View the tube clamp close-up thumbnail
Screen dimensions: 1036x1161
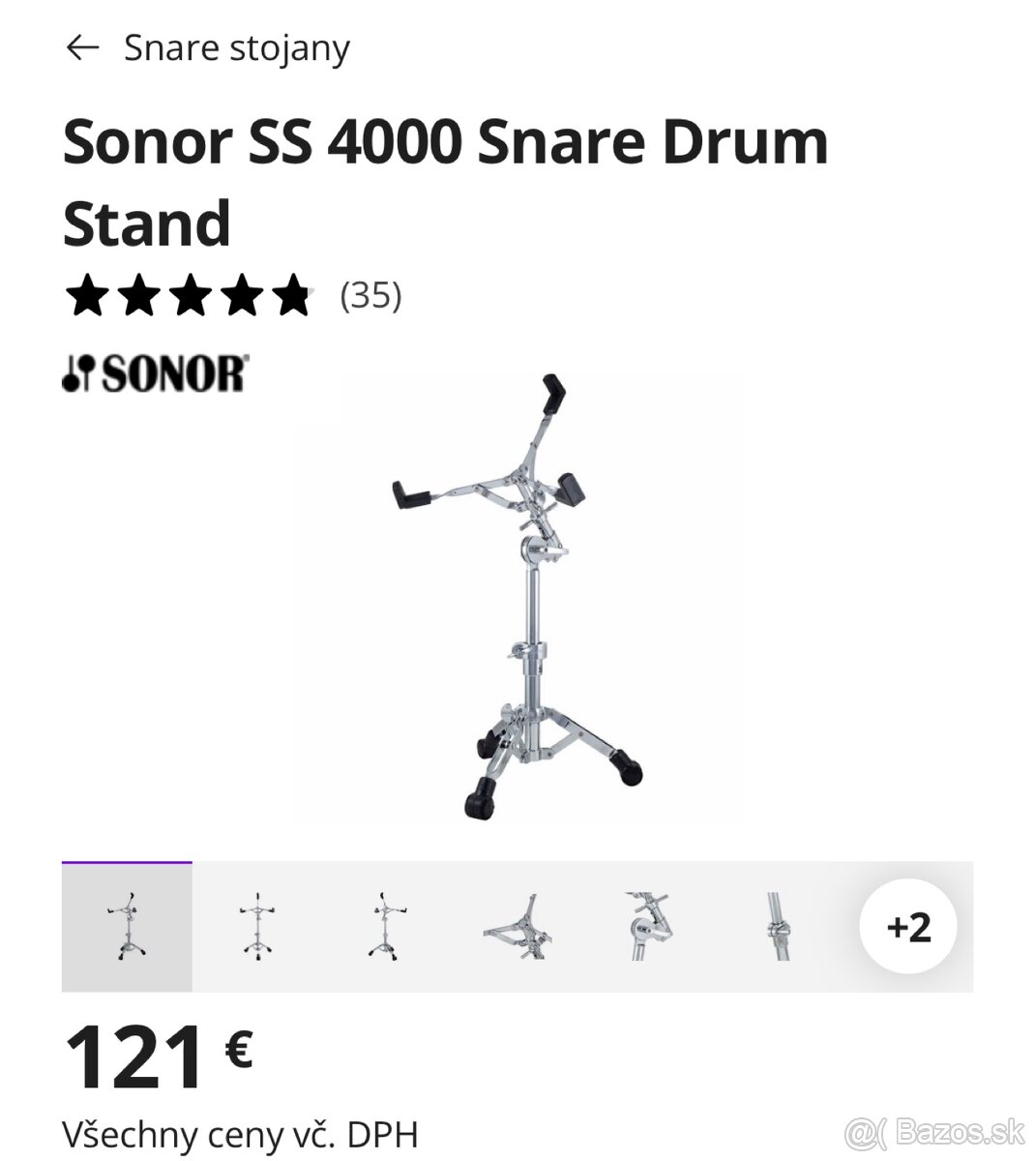pyautogui.click(x=778, y=927)
